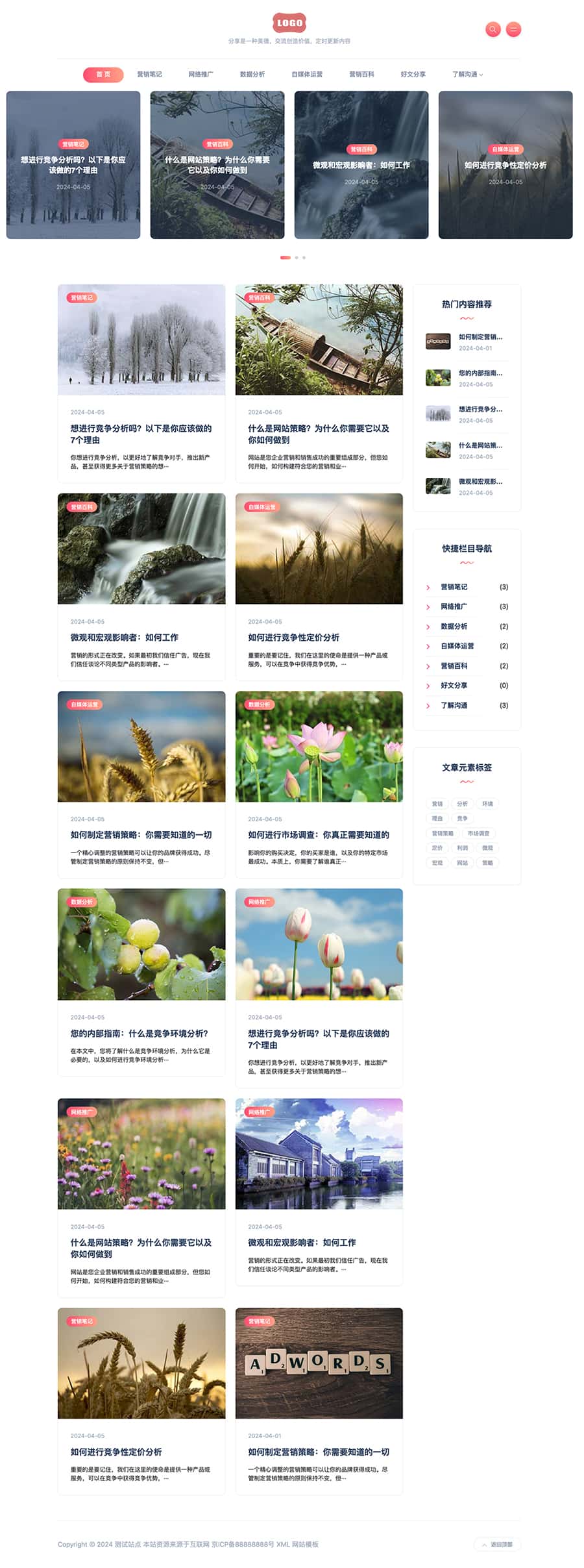Open hot recommendation 您的内部指南…
Screen dimensions: 584x1568
[480, 373]
